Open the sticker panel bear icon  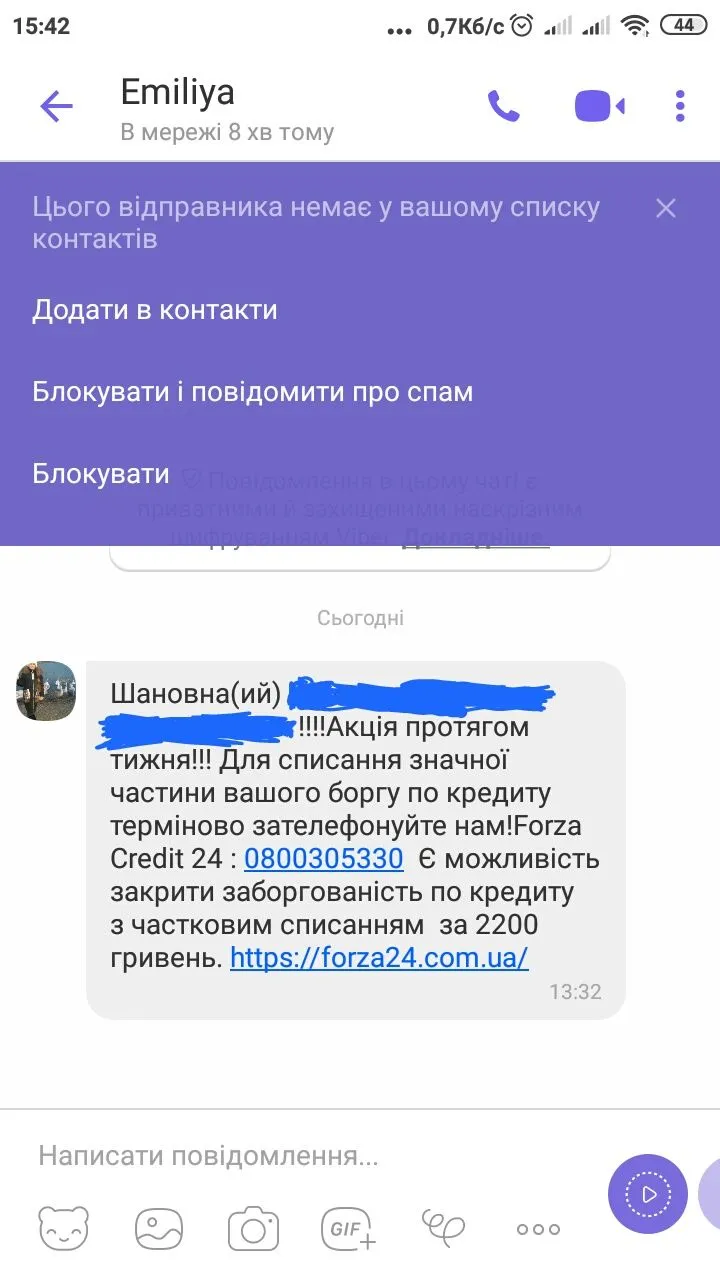(63, 1229)
